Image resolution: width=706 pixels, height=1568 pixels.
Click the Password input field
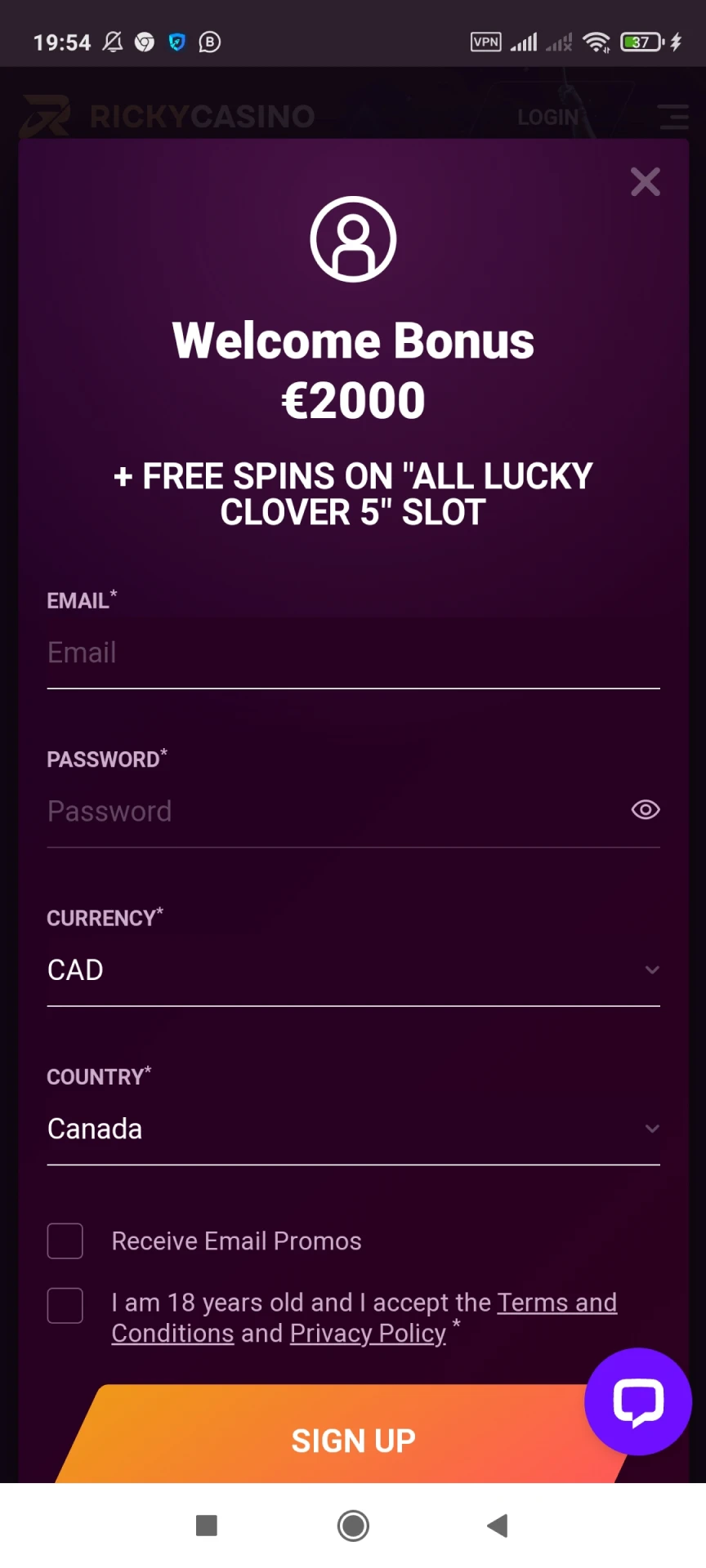click(327, 811)
